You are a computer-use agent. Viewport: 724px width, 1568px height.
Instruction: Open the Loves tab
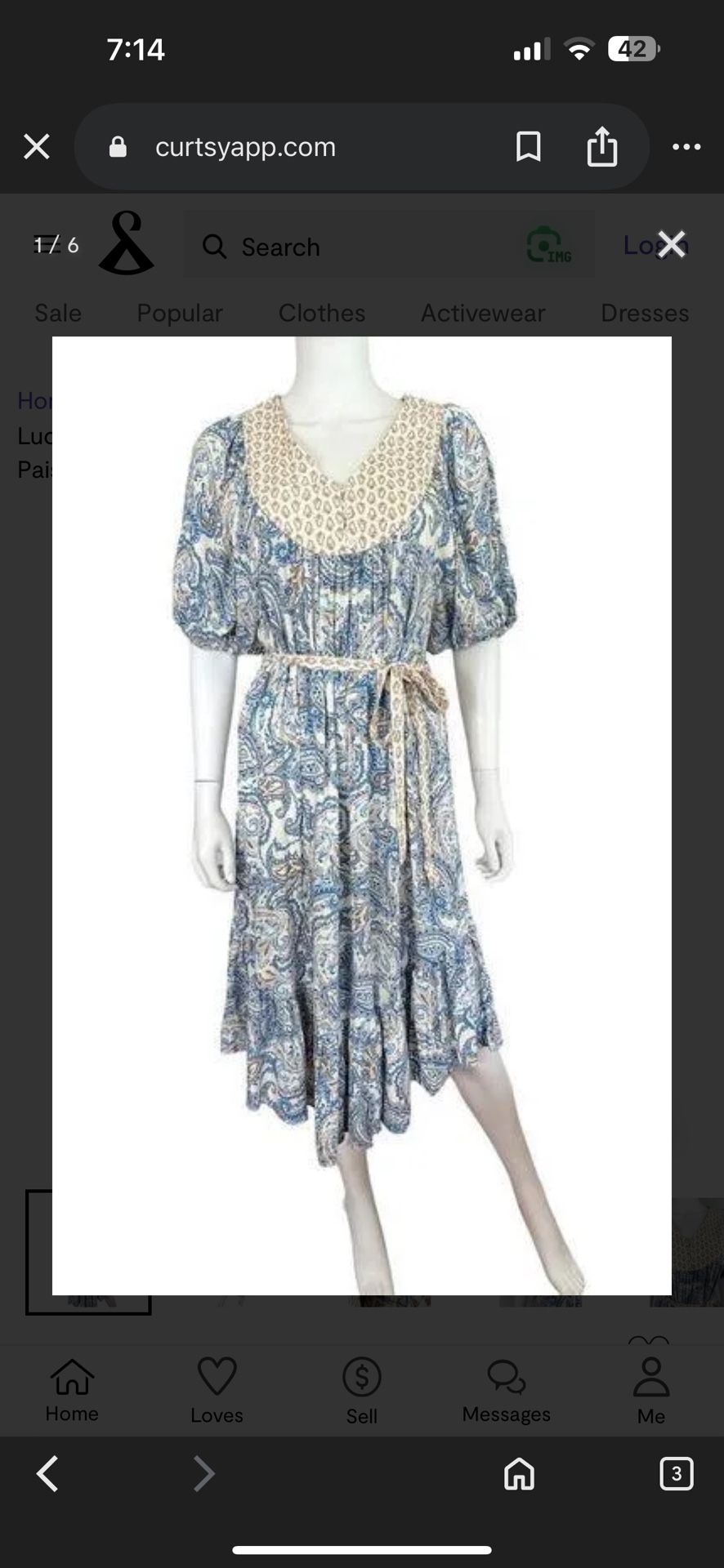217,1390
